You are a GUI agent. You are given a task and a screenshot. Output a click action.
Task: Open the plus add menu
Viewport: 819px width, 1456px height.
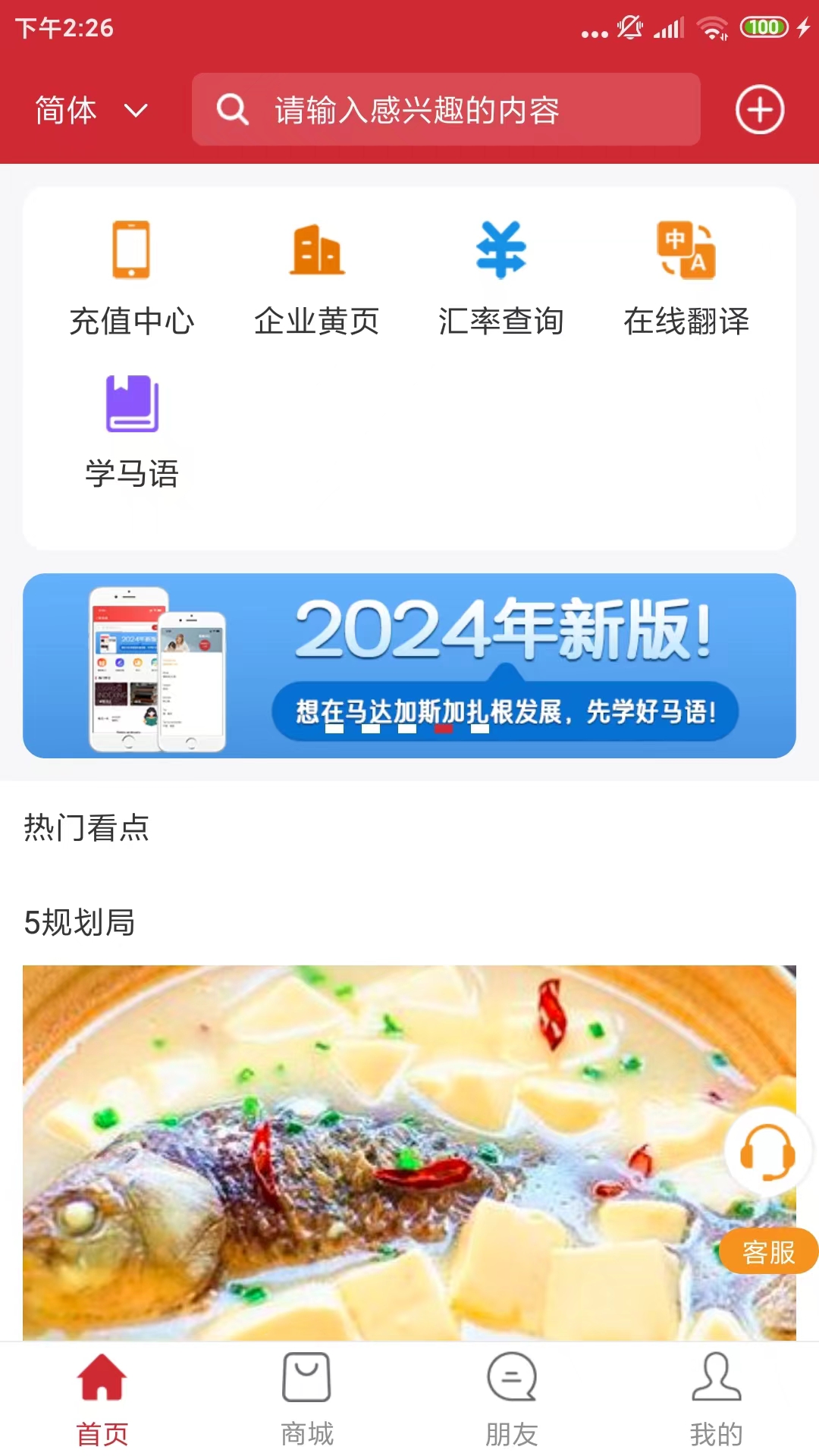[x=759, y=110]
